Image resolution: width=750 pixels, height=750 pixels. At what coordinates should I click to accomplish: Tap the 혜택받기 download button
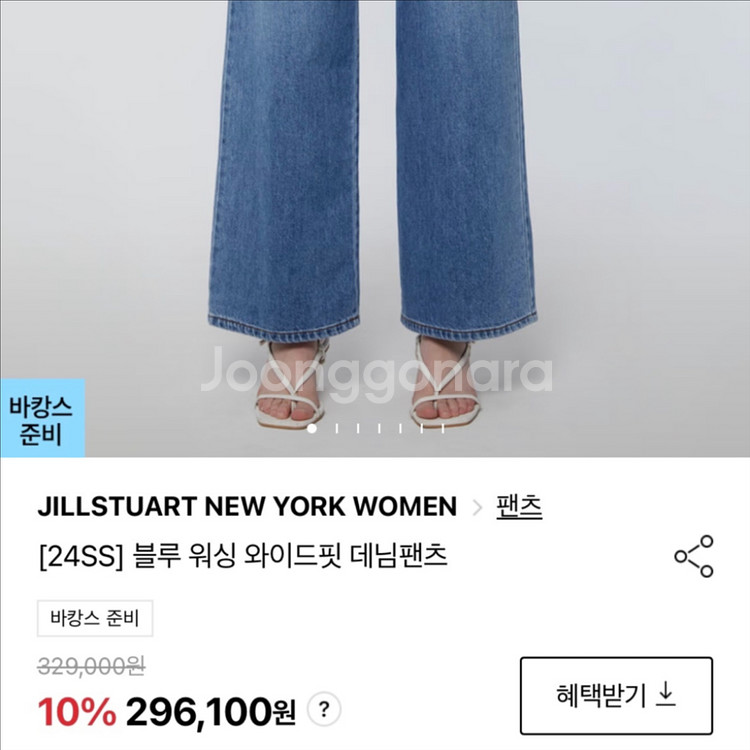coord(616,695)
